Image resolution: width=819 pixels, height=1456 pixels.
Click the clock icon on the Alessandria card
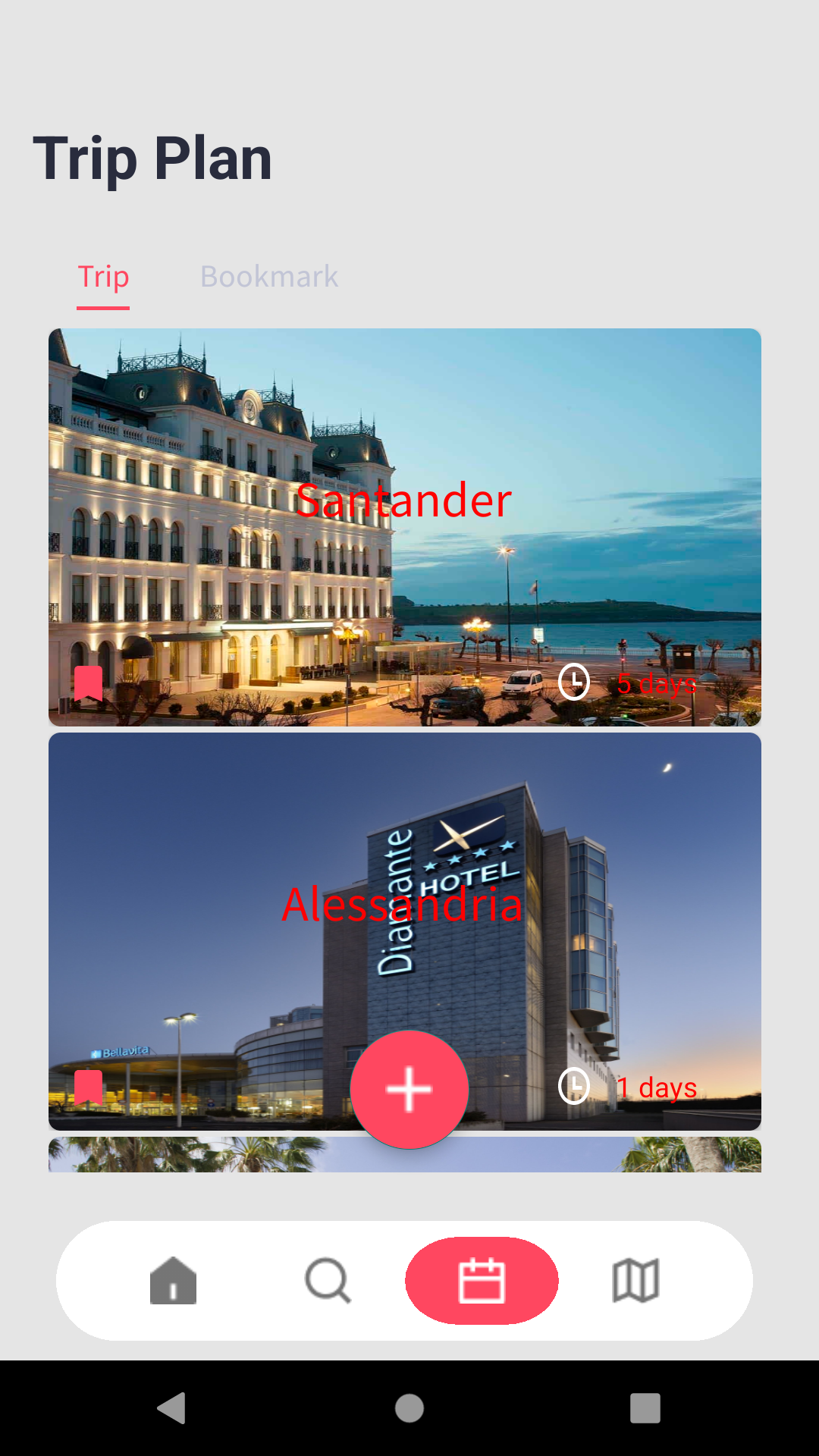[x=575, y=1087]
